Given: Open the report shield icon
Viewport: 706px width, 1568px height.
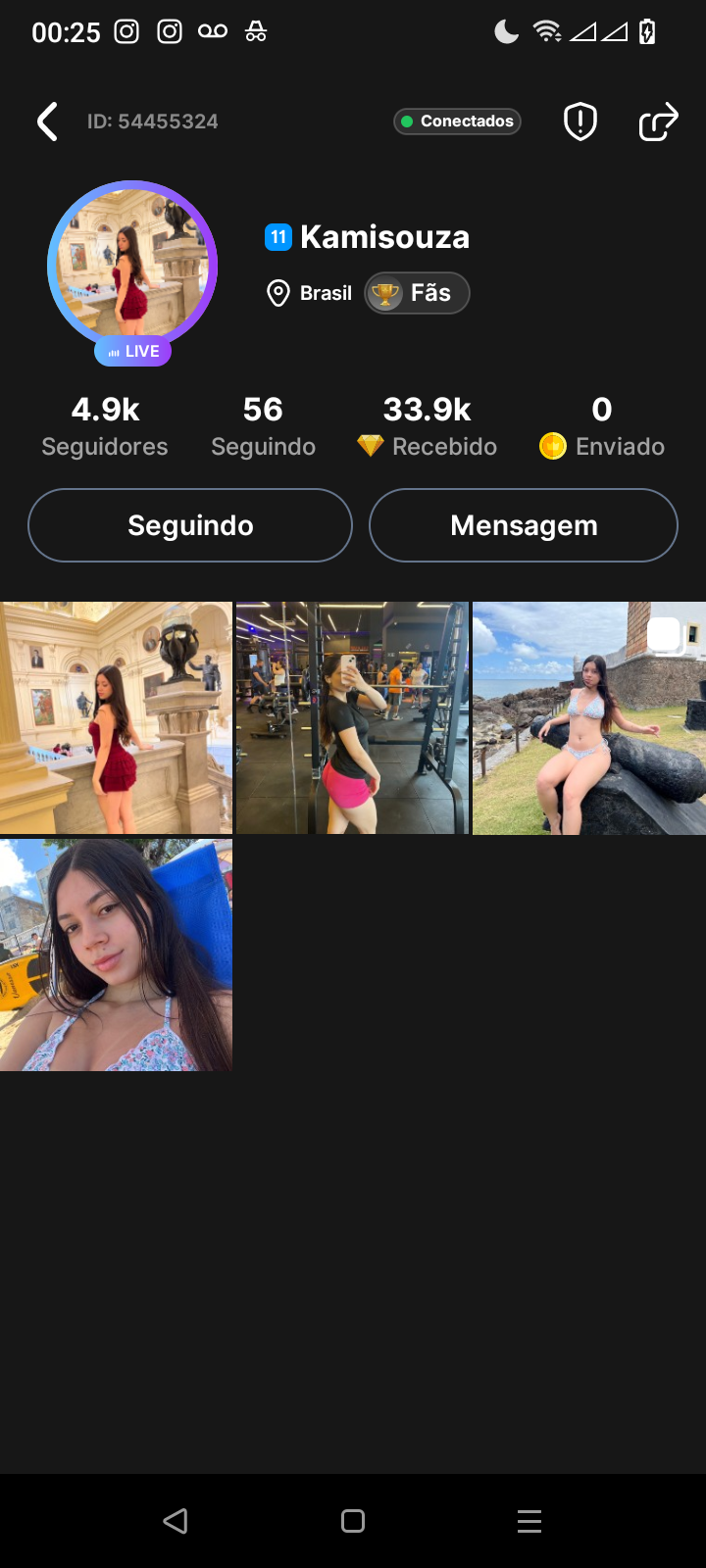Looking at the screenshot, I should 580,122.
